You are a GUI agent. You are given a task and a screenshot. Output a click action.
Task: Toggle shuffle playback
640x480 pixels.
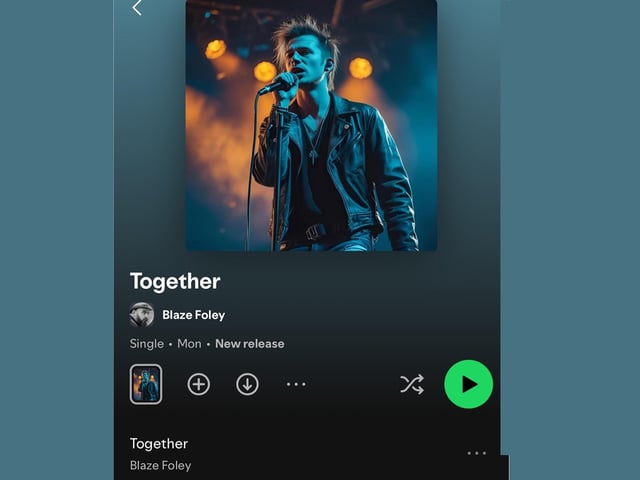(x=412, y=384)
